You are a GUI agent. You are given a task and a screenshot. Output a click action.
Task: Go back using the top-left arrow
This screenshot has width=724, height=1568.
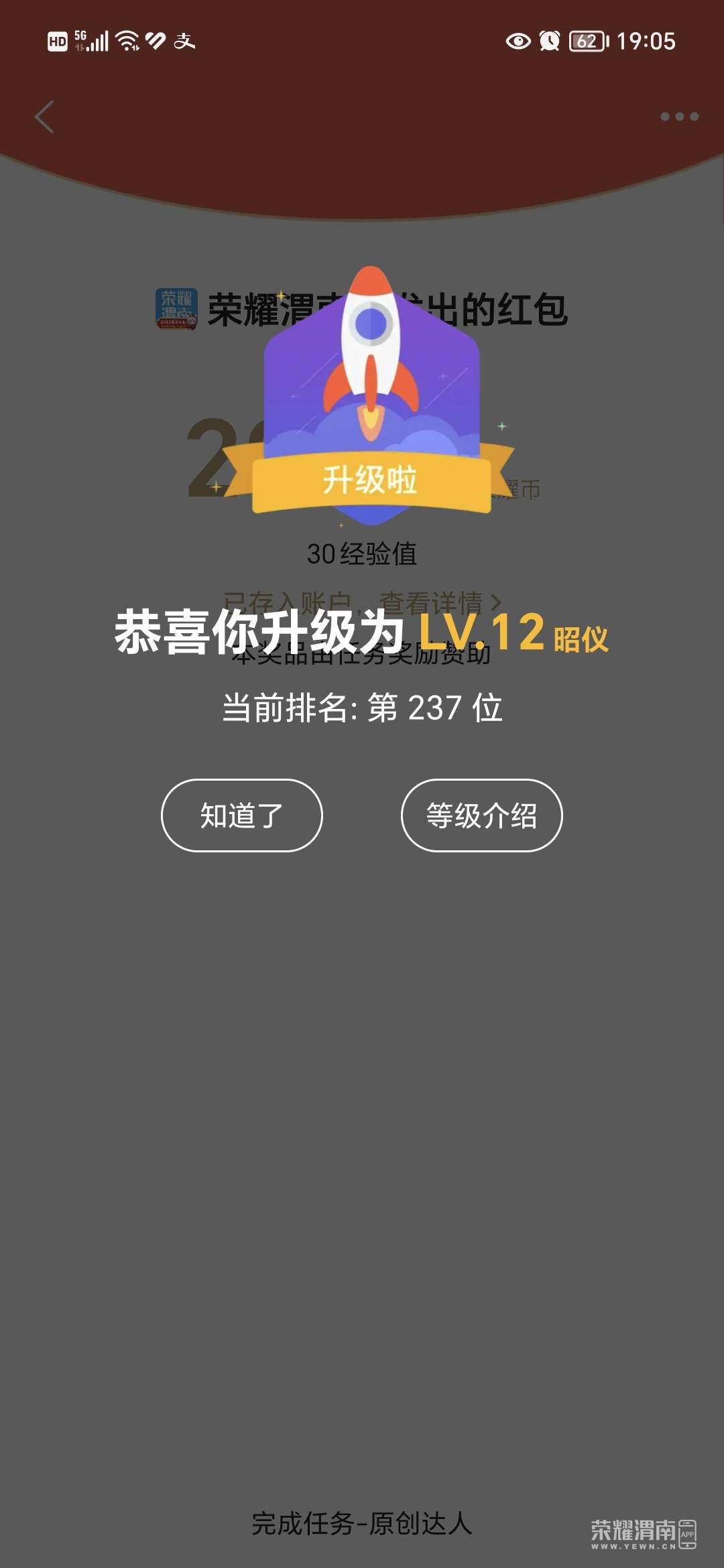[44, 117]
